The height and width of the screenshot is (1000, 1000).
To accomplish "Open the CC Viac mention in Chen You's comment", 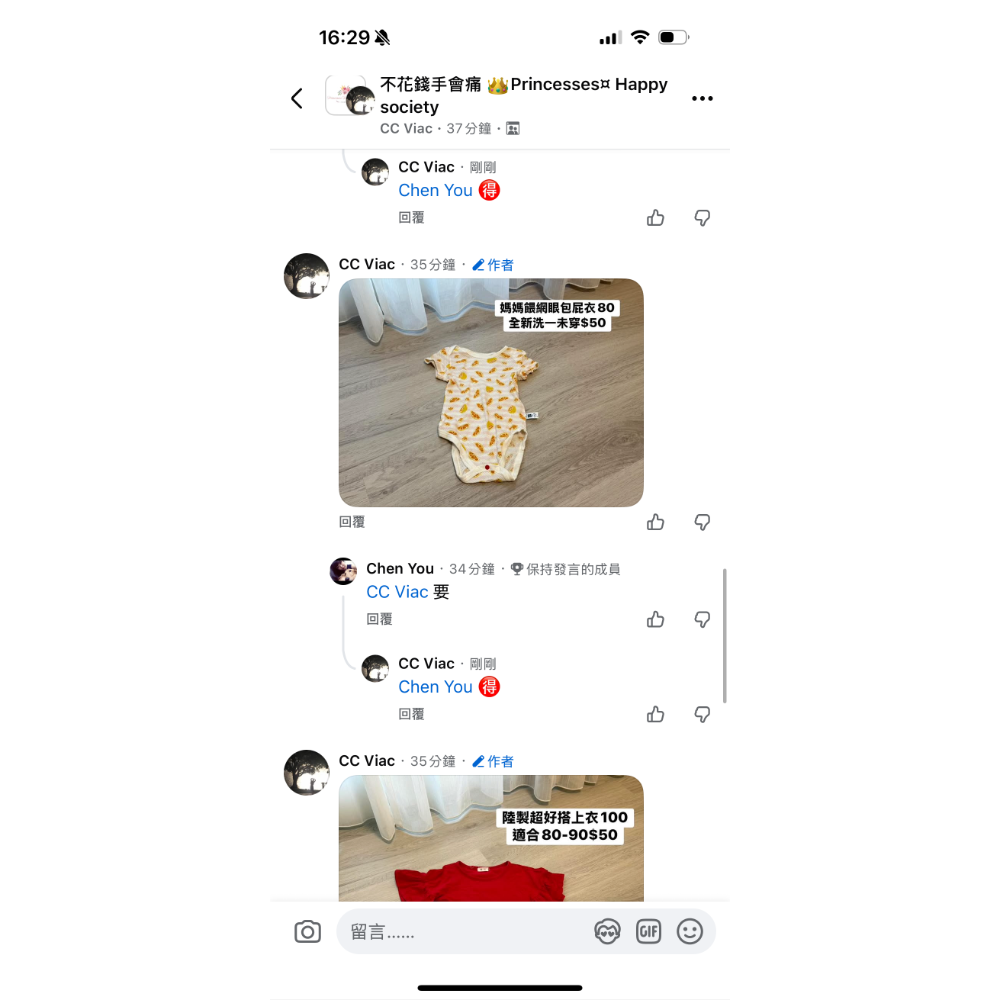I will pyautogui.click(x=397, y=592).
